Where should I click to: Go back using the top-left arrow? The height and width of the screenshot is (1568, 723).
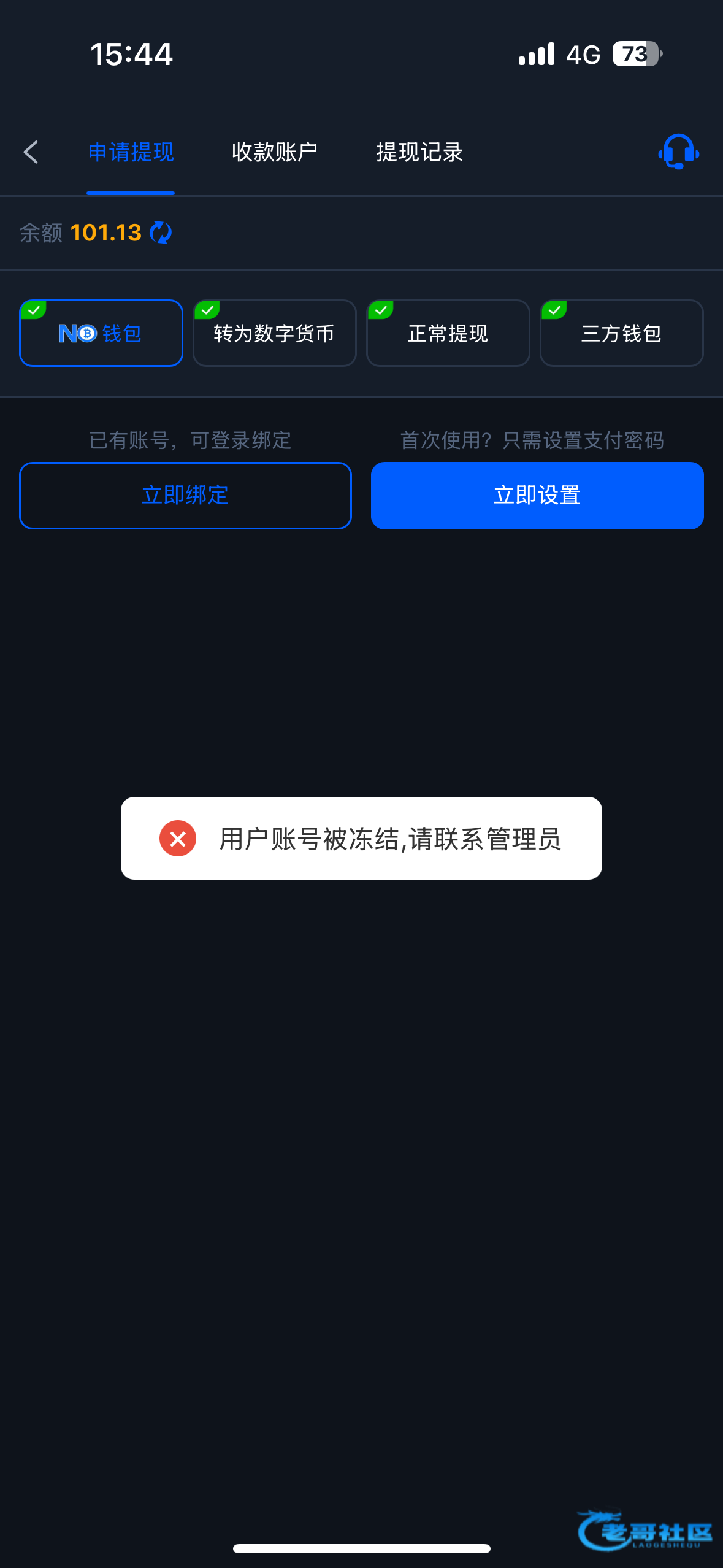(x=31, y=152)
